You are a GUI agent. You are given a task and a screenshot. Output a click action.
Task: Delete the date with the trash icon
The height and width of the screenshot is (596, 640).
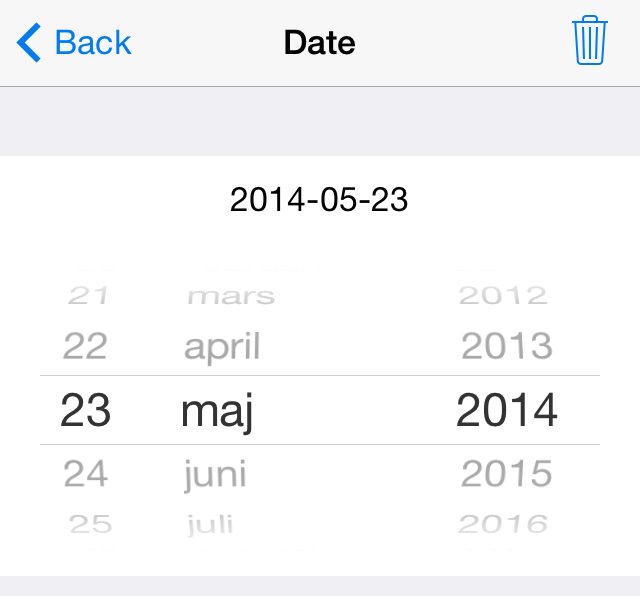click(x=590, y=41)
